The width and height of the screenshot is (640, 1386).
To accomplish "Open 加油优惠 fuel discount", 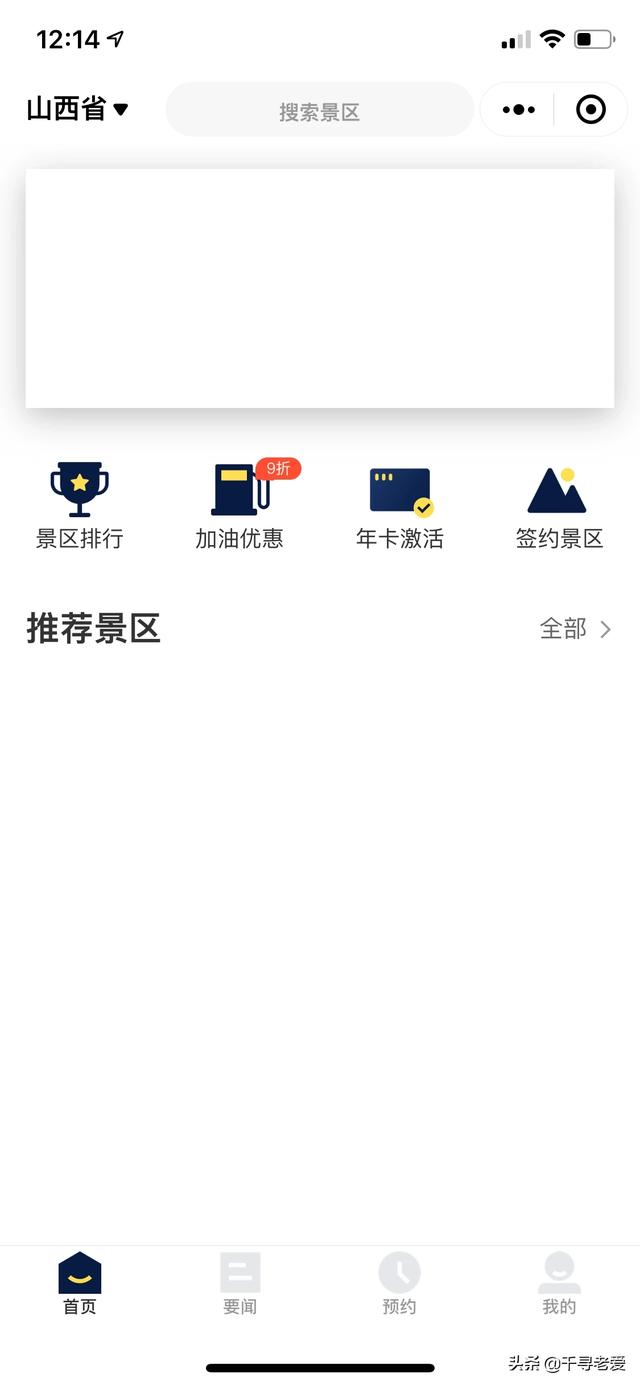I will click(x=240, y=506).
